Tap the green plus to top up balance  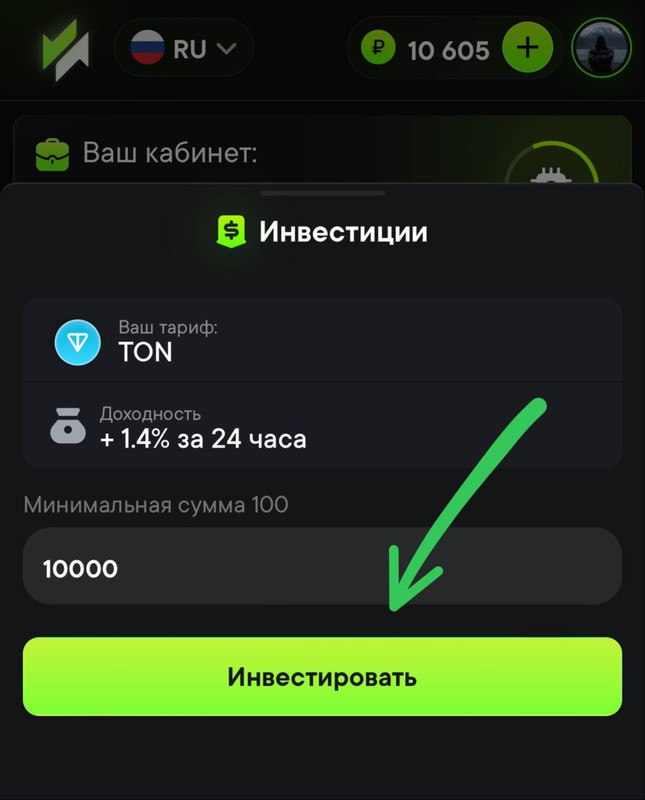click(527, 47)
